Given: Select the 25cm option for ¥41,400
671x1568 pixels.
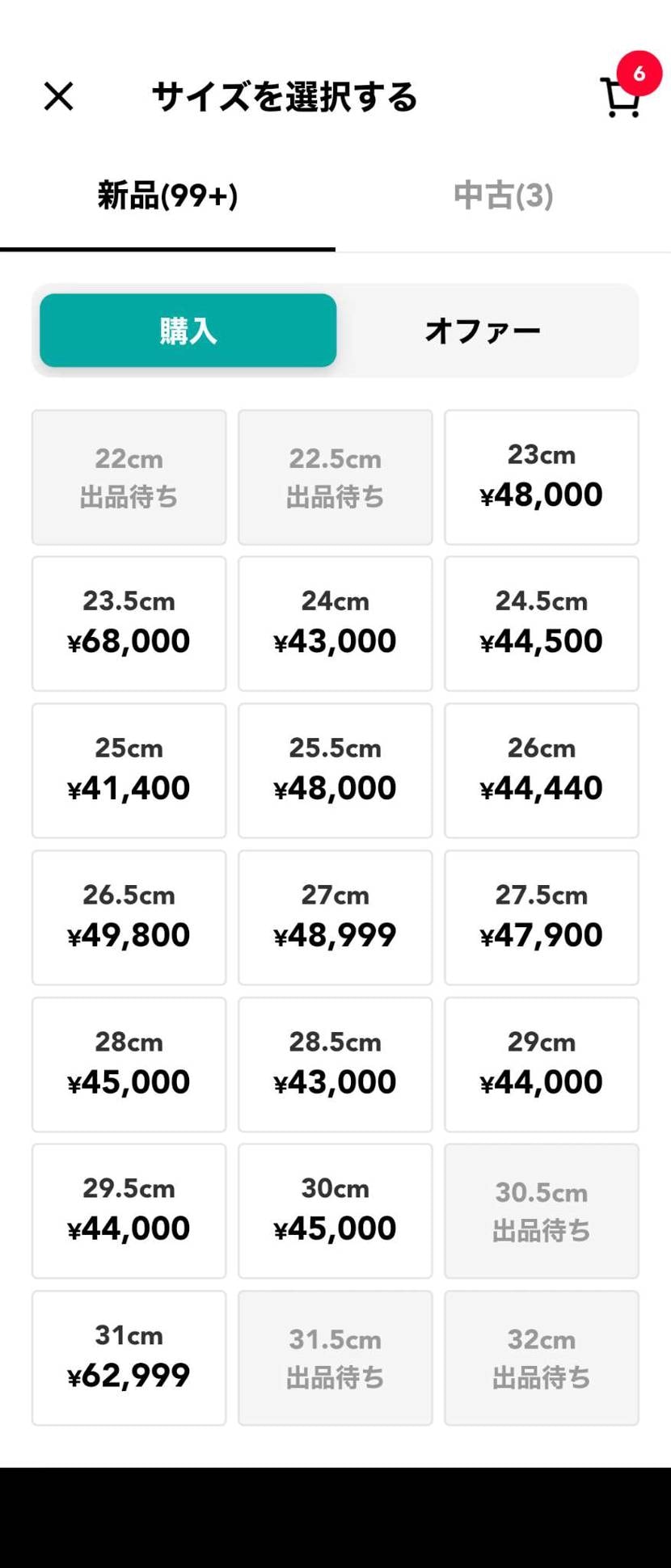Looking at the screenshot, I should (x=129, y=769).
